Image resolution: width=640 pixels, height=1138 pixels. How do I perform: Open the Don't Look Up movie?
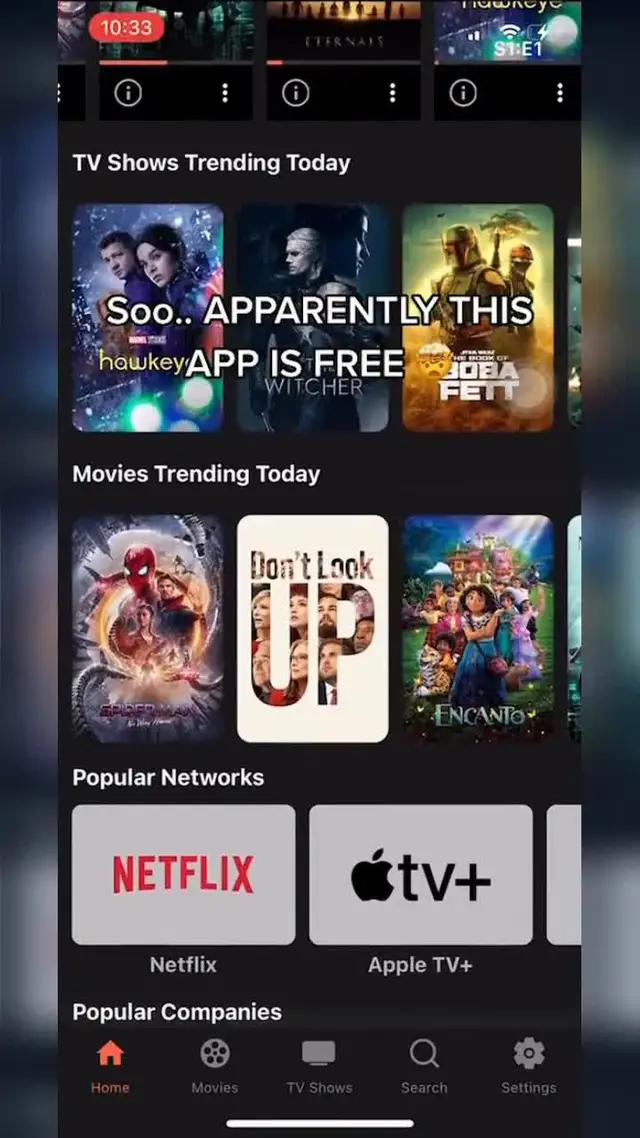click(312, 628)
